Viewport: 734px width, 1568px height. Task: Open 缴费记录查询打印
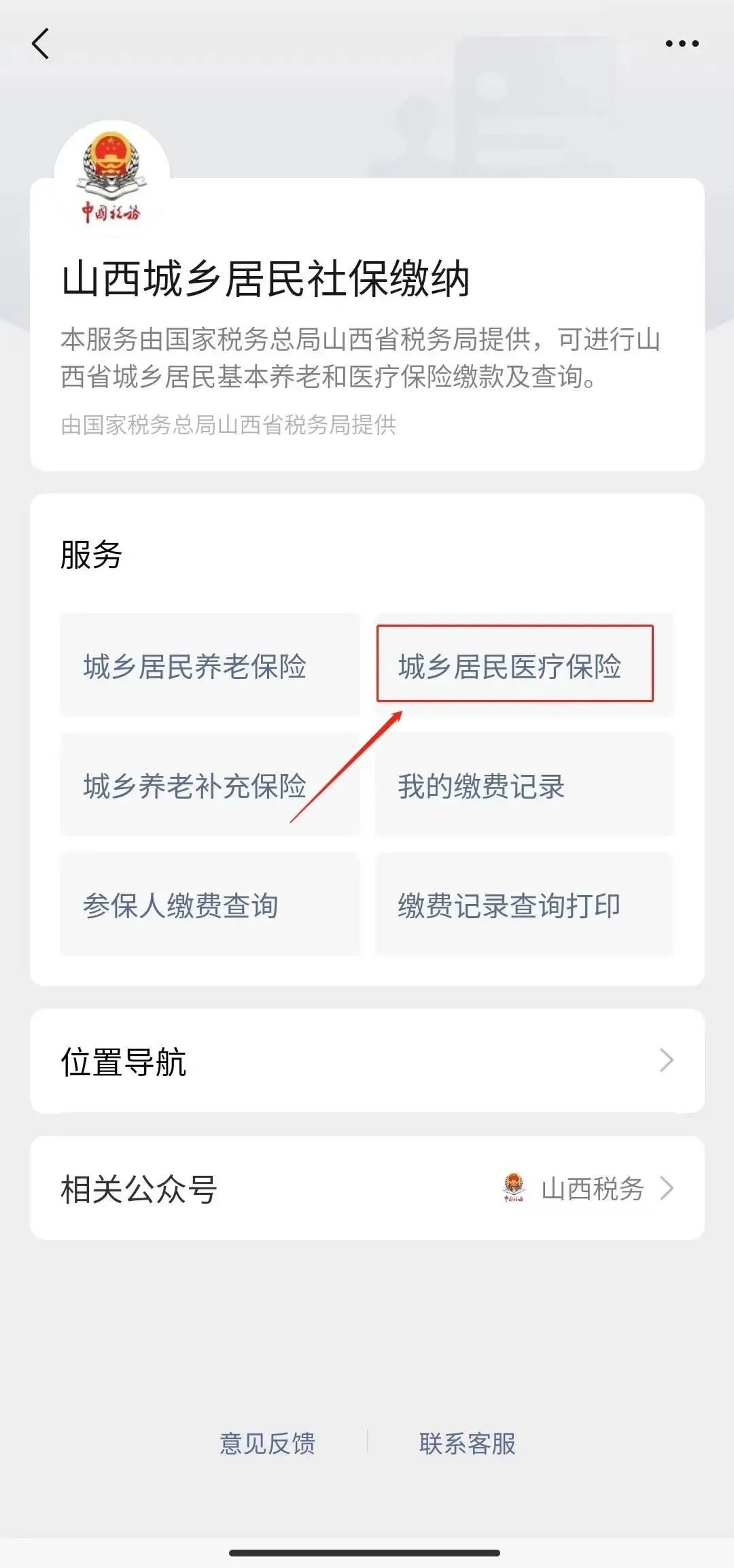(525, 905)
